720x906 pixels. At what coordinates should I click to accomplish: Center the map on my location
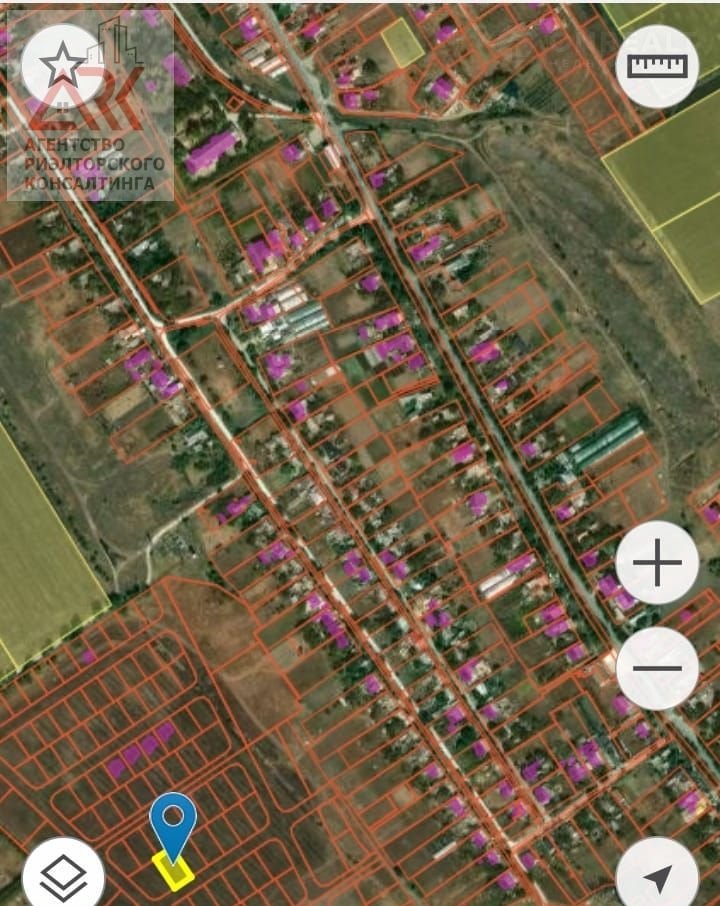[657, 877]
